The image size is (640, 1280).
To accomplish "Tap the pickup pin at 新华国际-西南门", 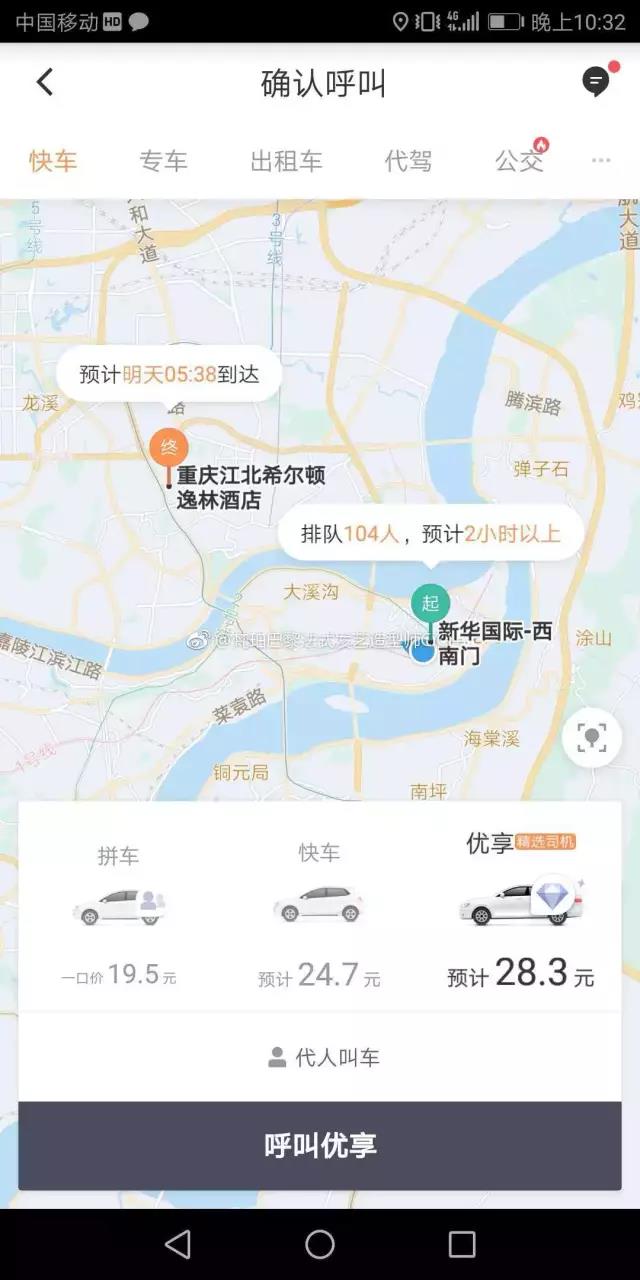I will click(430, 610).
